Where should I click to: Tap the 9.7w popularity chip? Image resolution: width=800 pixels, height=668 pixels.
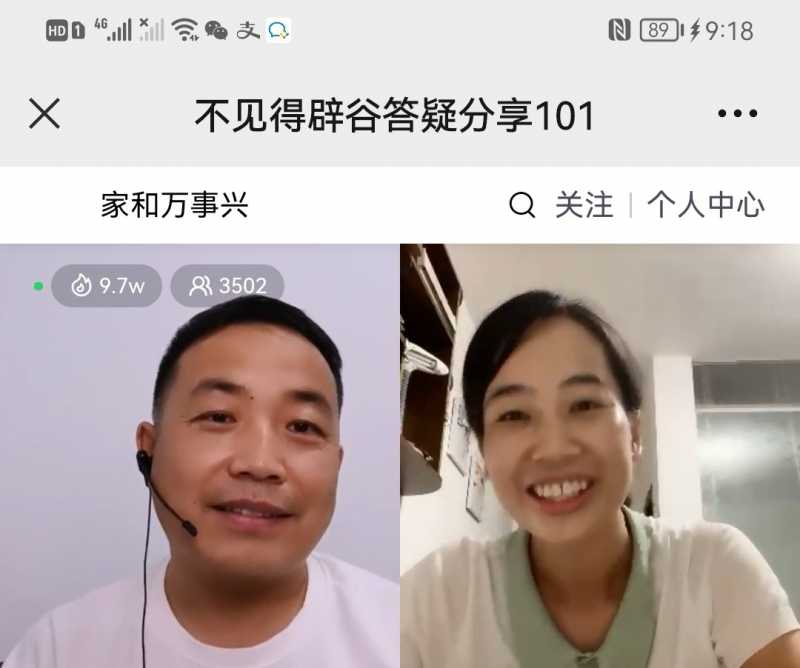[x=107, y=286]
